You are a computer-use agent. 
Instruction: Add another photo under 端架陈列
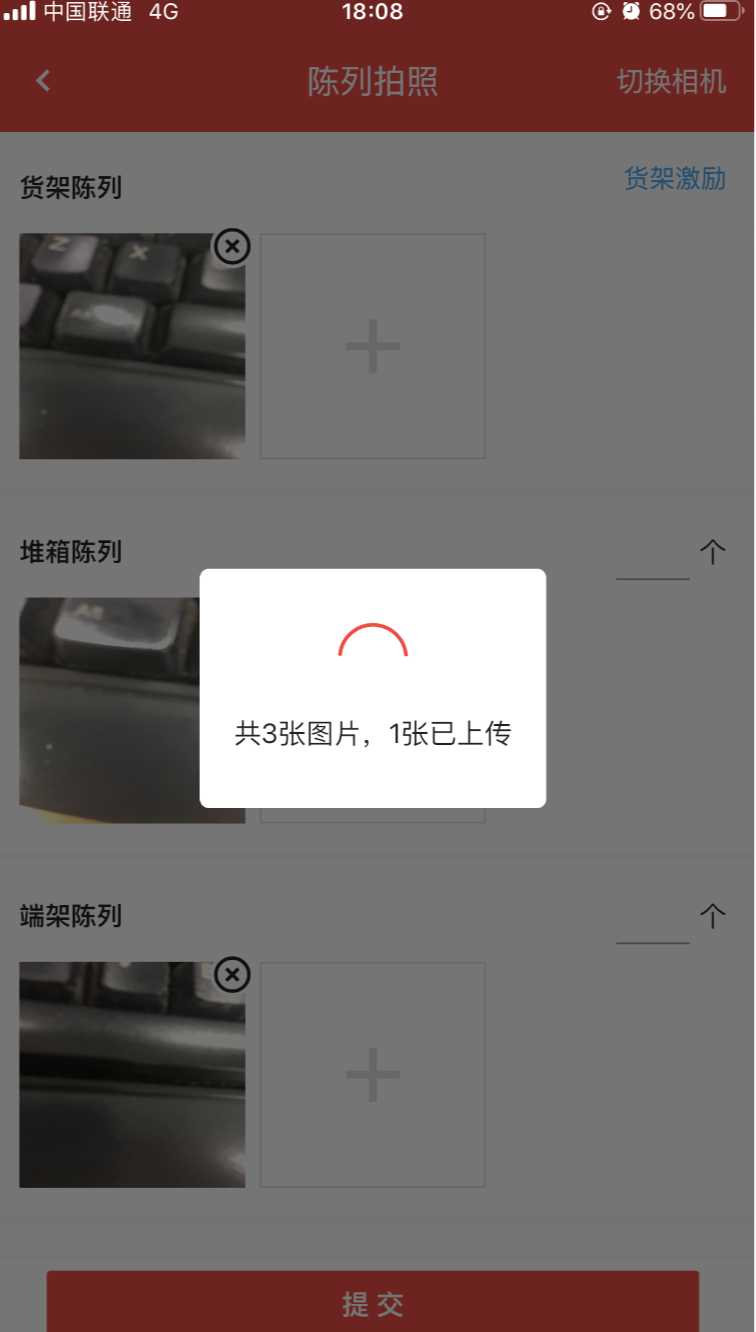(x=373, y=1075)
